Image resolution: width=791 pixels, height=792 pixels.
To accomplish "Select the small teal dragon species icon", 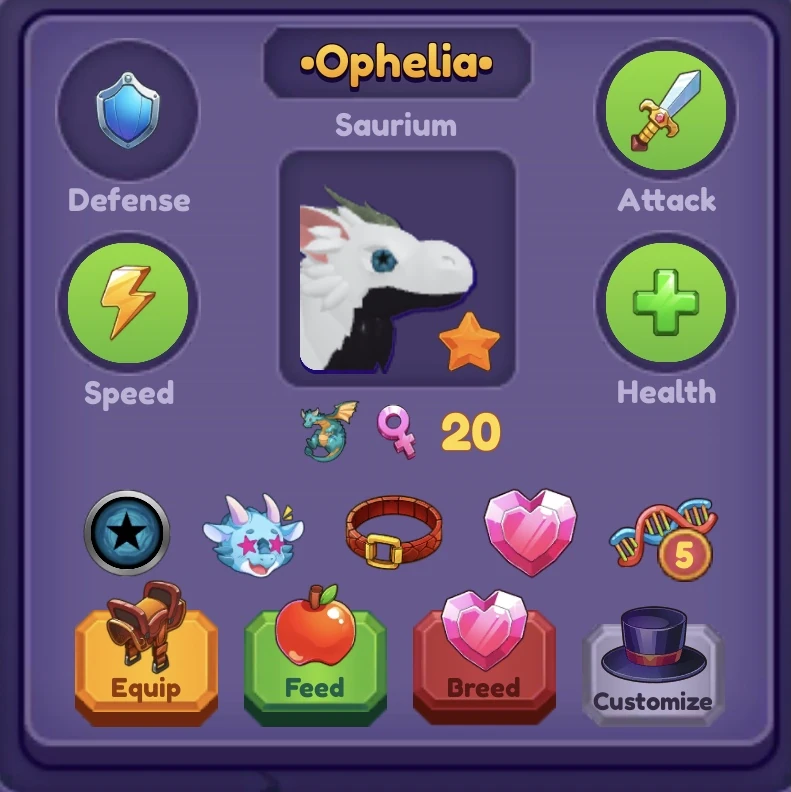I will 325,429.
